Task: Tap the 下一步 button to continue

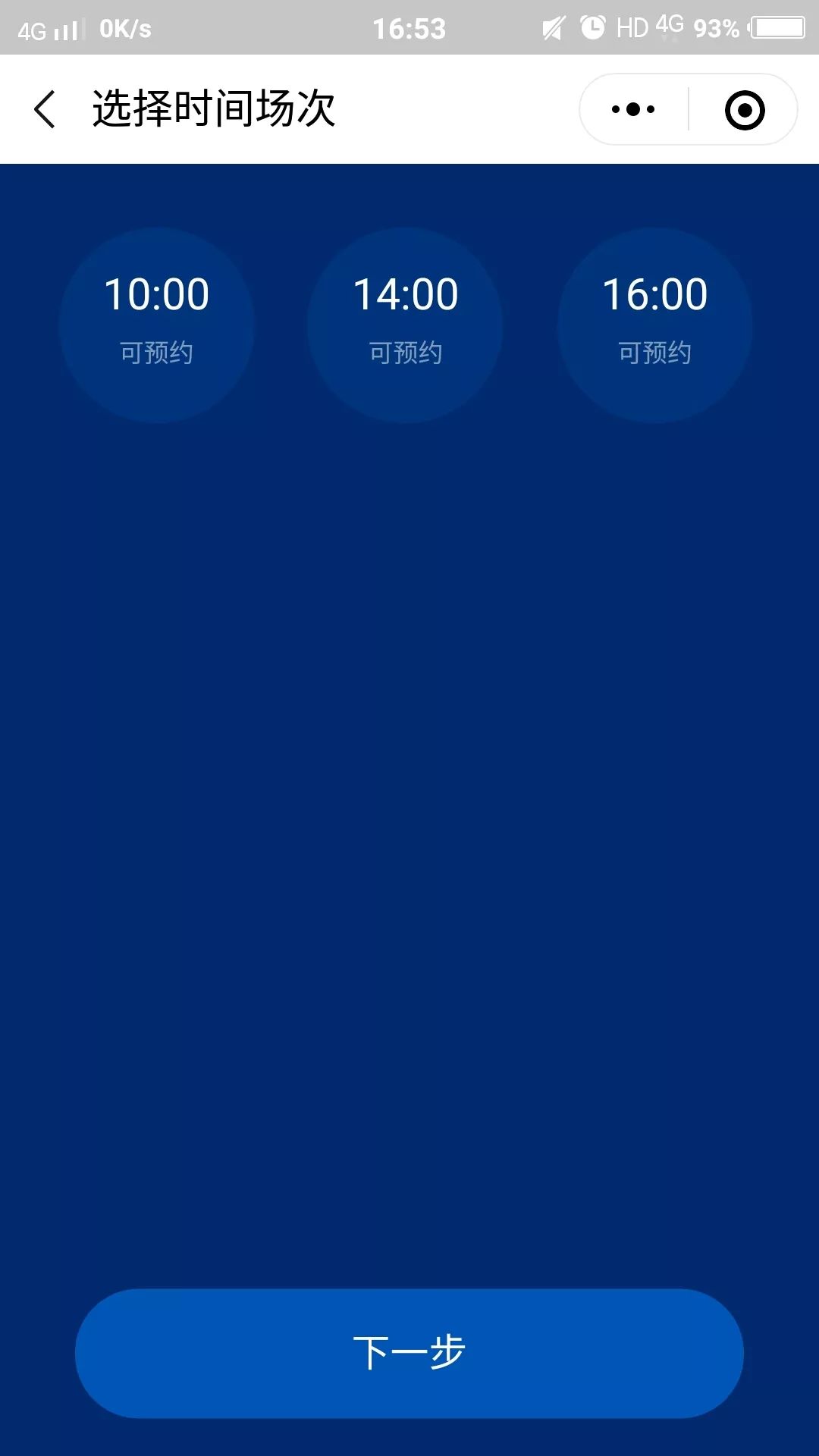Action: 409,1354
